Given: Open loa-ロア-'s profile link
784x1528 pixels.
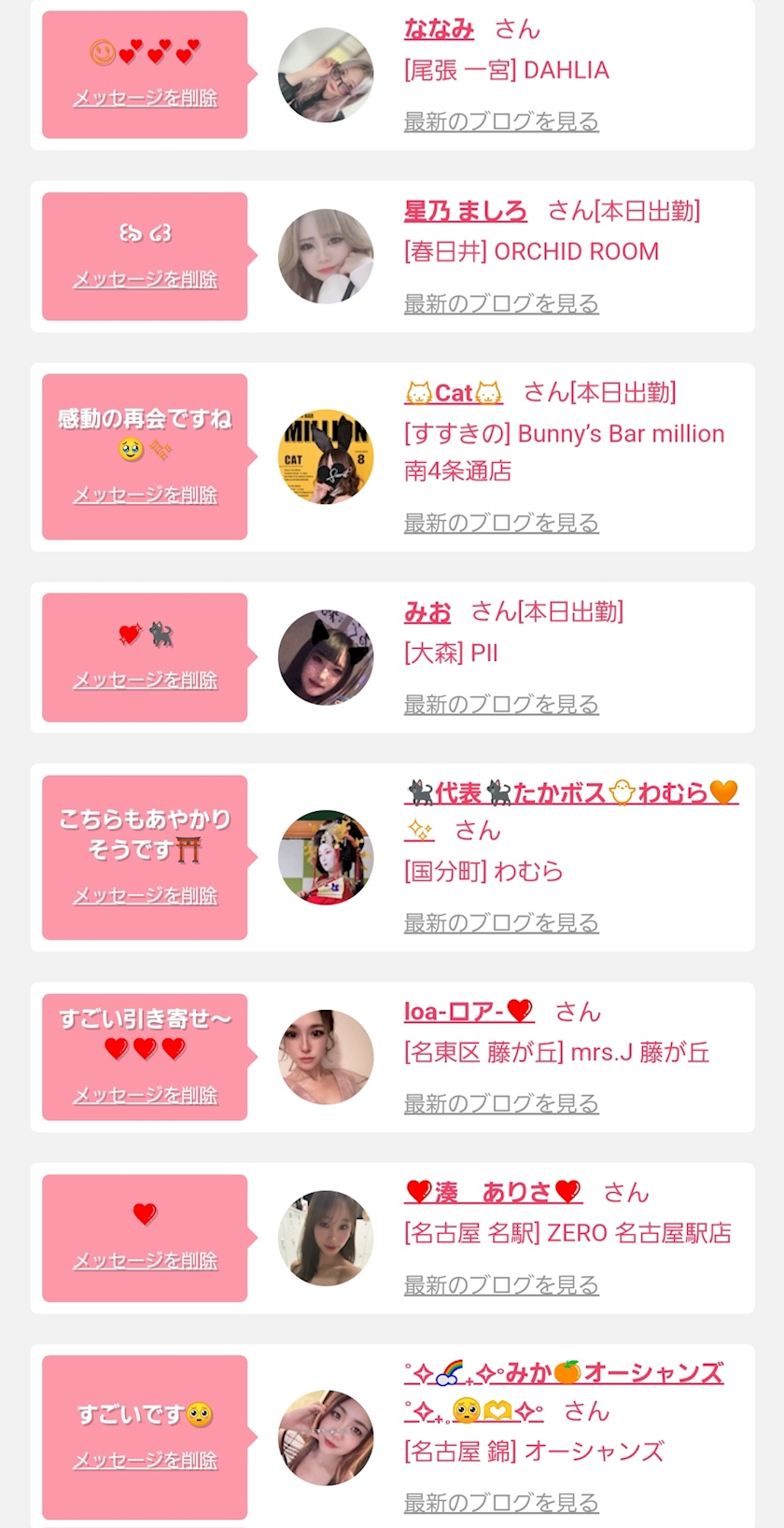Looking at the screenshot, I should [x=468, y=1012].
